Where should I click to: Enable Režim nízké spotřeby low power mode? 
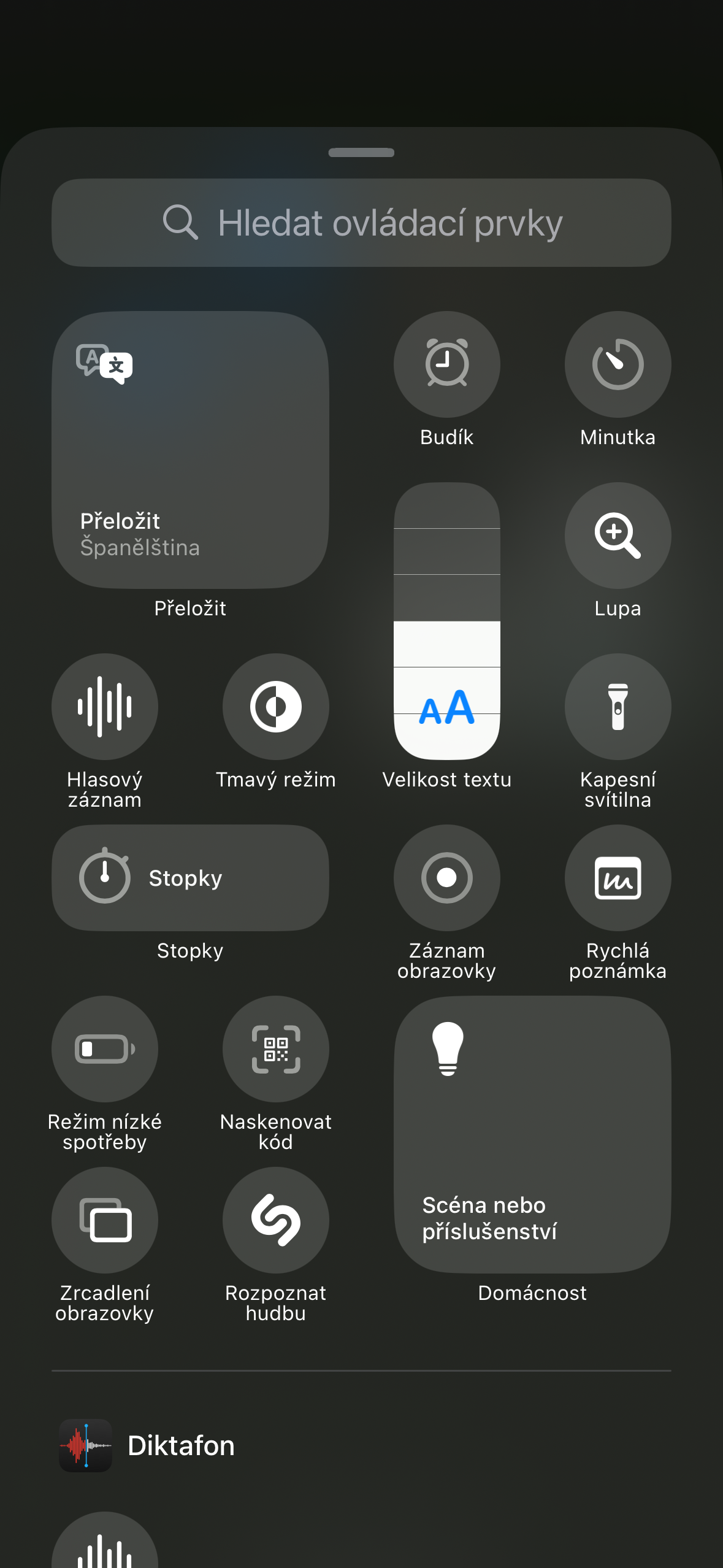pyautogui.click(x=104, y=1050)
